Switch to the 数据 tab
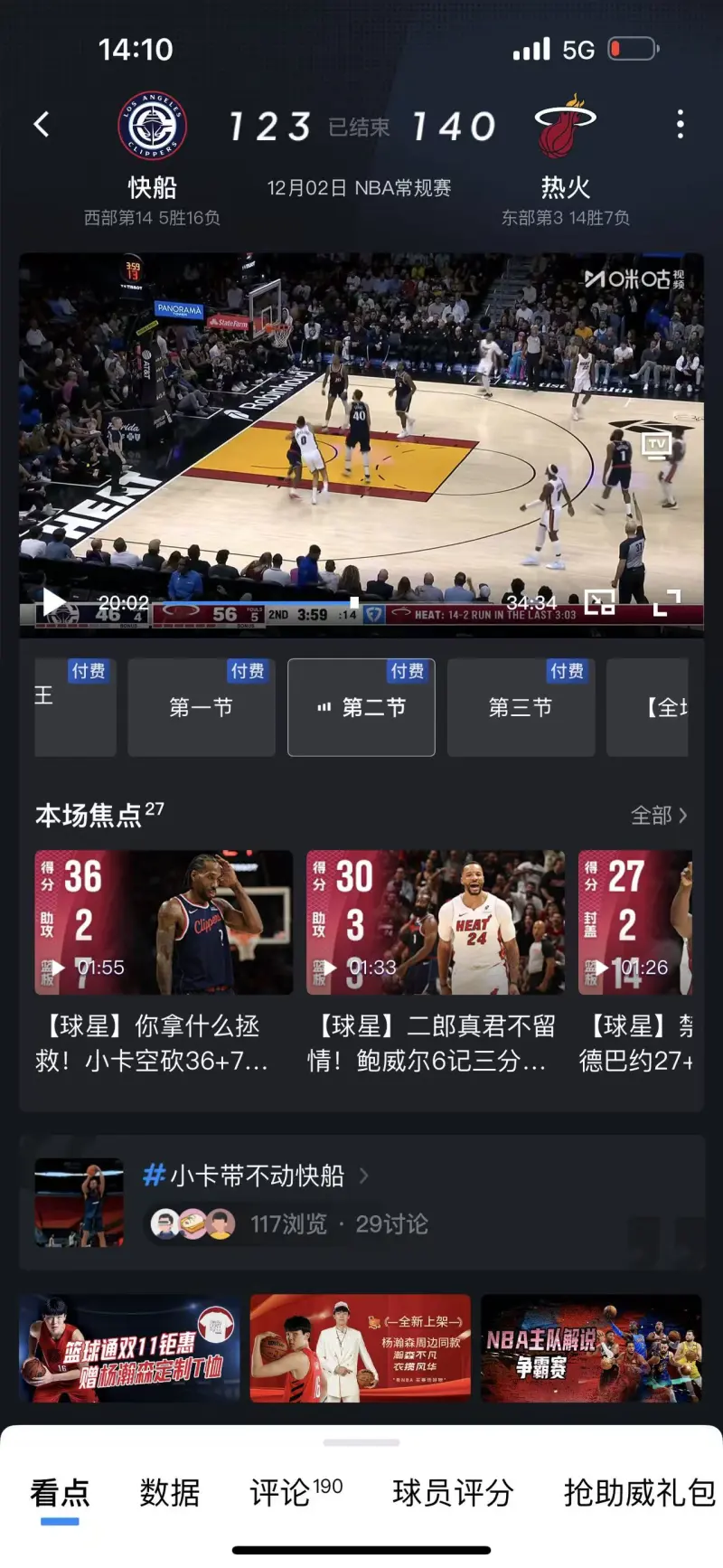The height and width of the screenshot is (1568, 723). [x=169, y=1493]
